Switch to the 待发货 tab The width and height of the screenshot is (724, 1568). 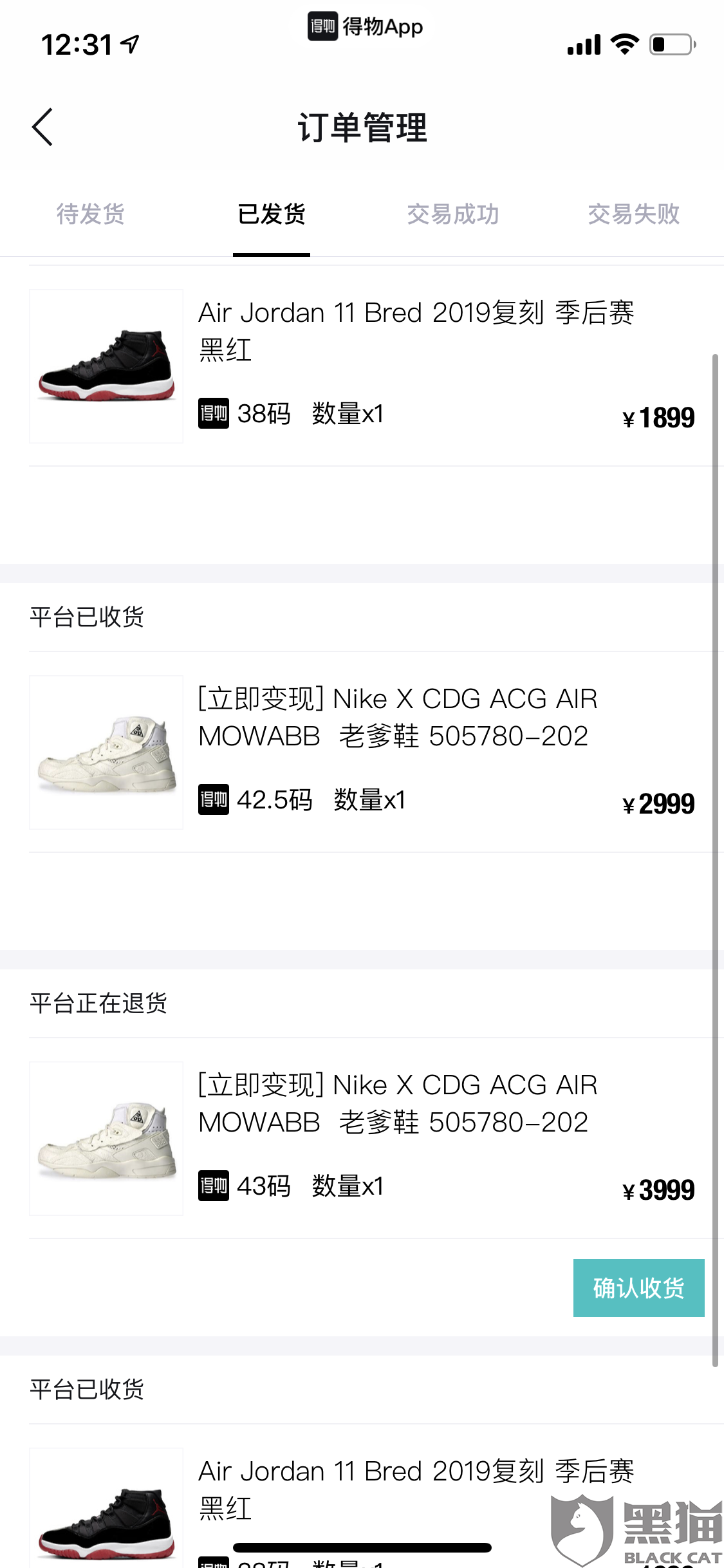[x=90, y=214]
